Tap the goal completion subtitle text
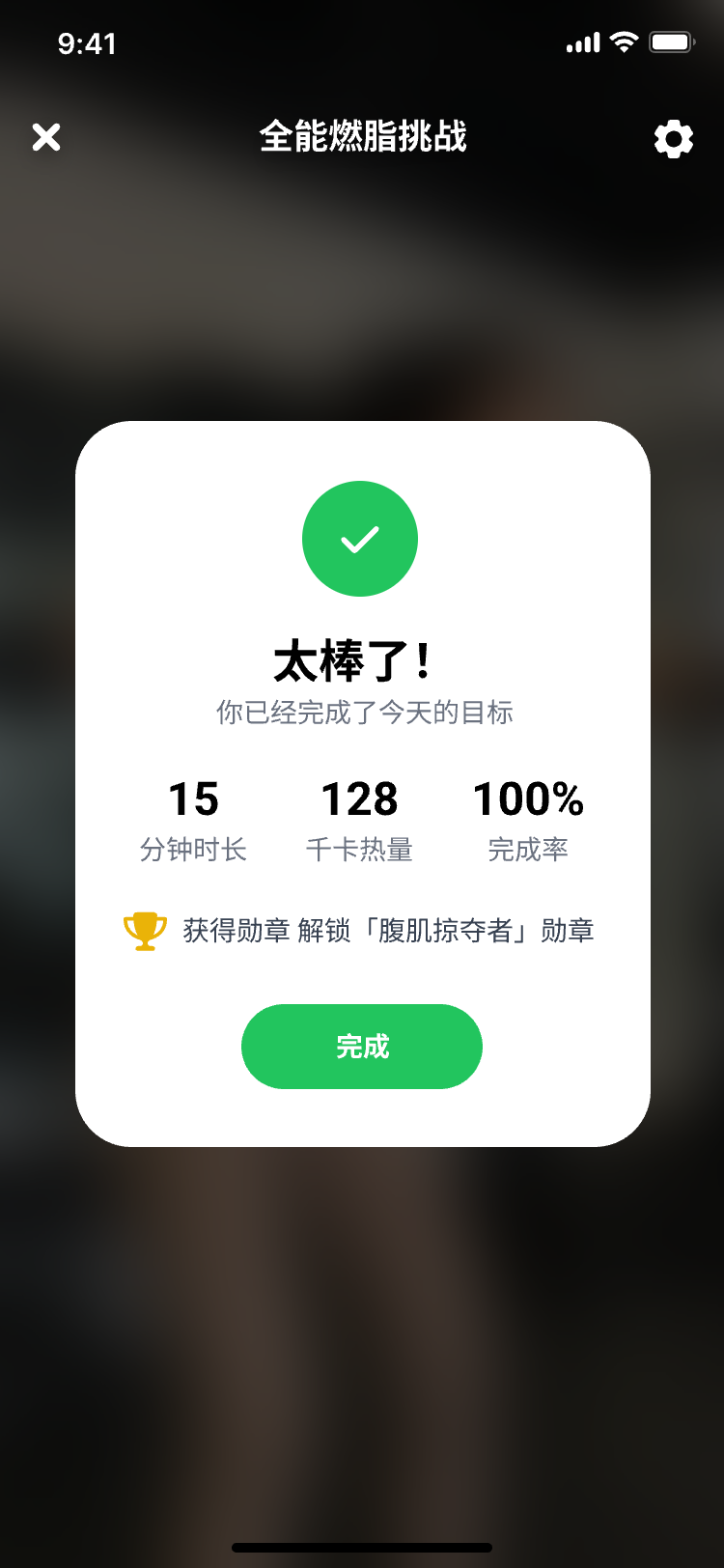The height and width of the screenshot is (1568, 724). tap(360, 712)
